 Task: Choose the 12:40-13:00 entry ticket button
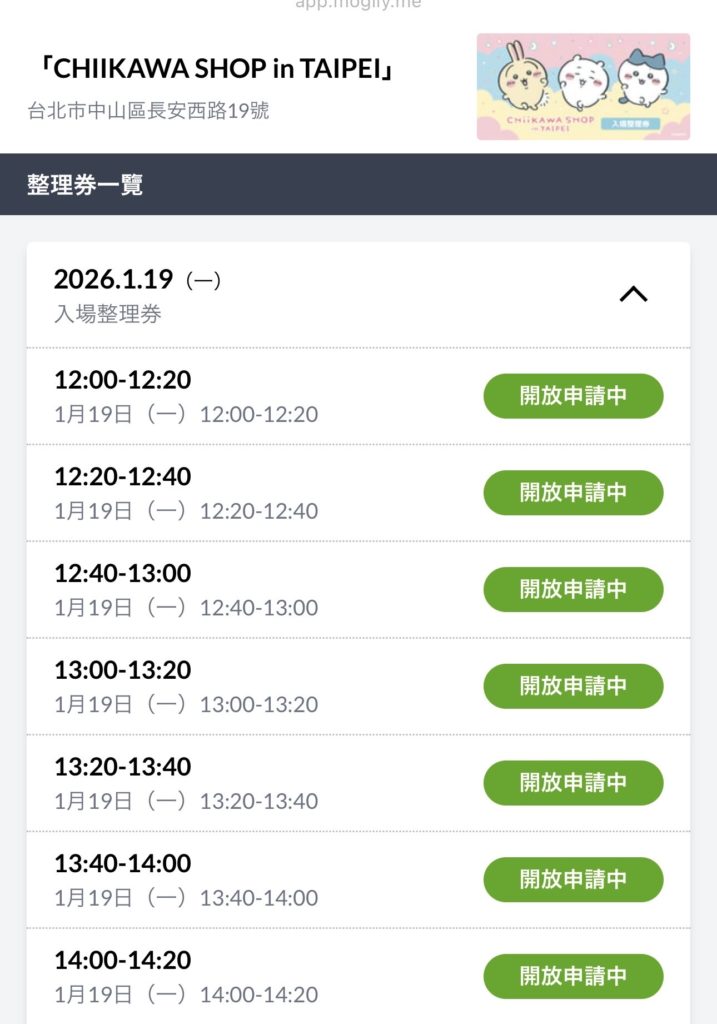click(x=573, y=589)
